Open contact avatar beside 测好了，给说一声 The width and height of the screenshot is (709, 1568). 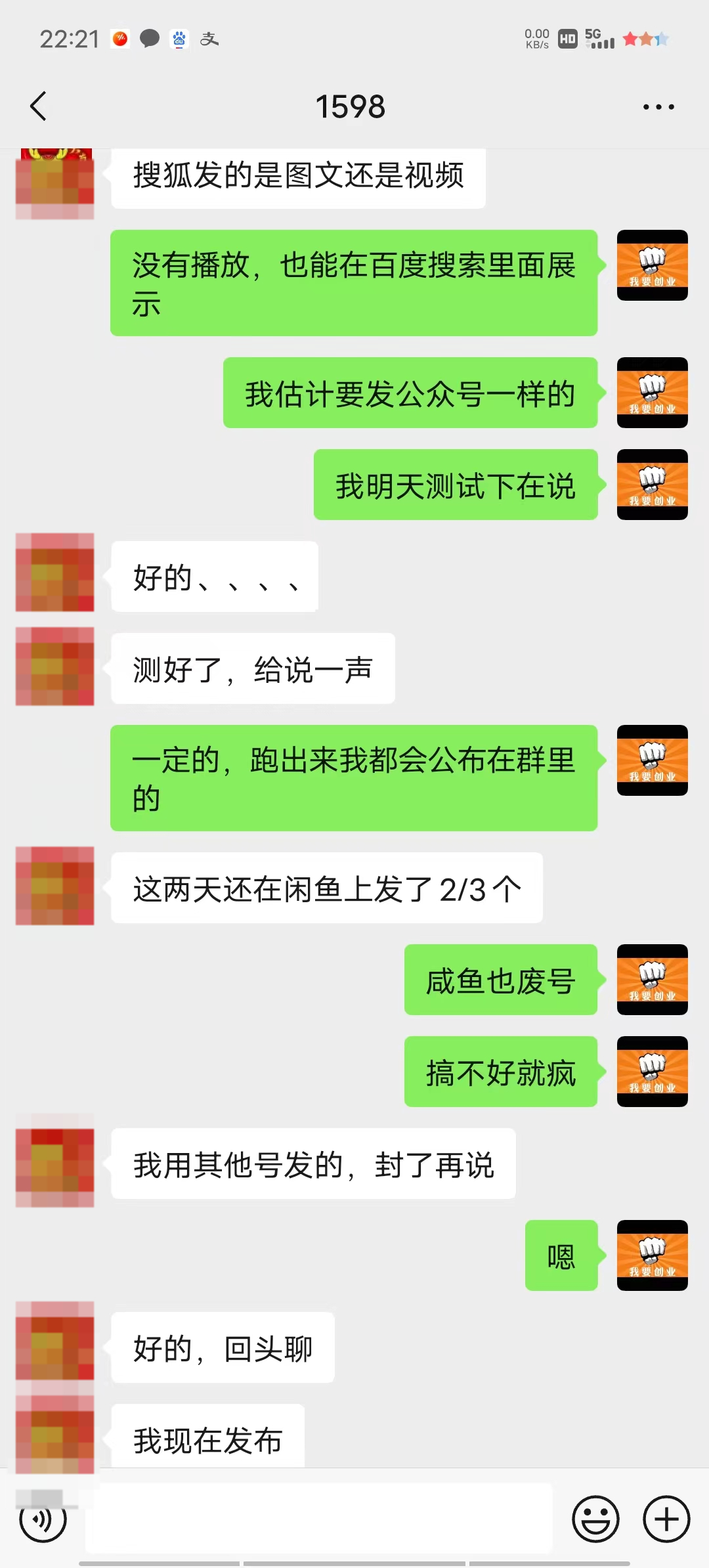pyautogui.click(x=55, y=666)
